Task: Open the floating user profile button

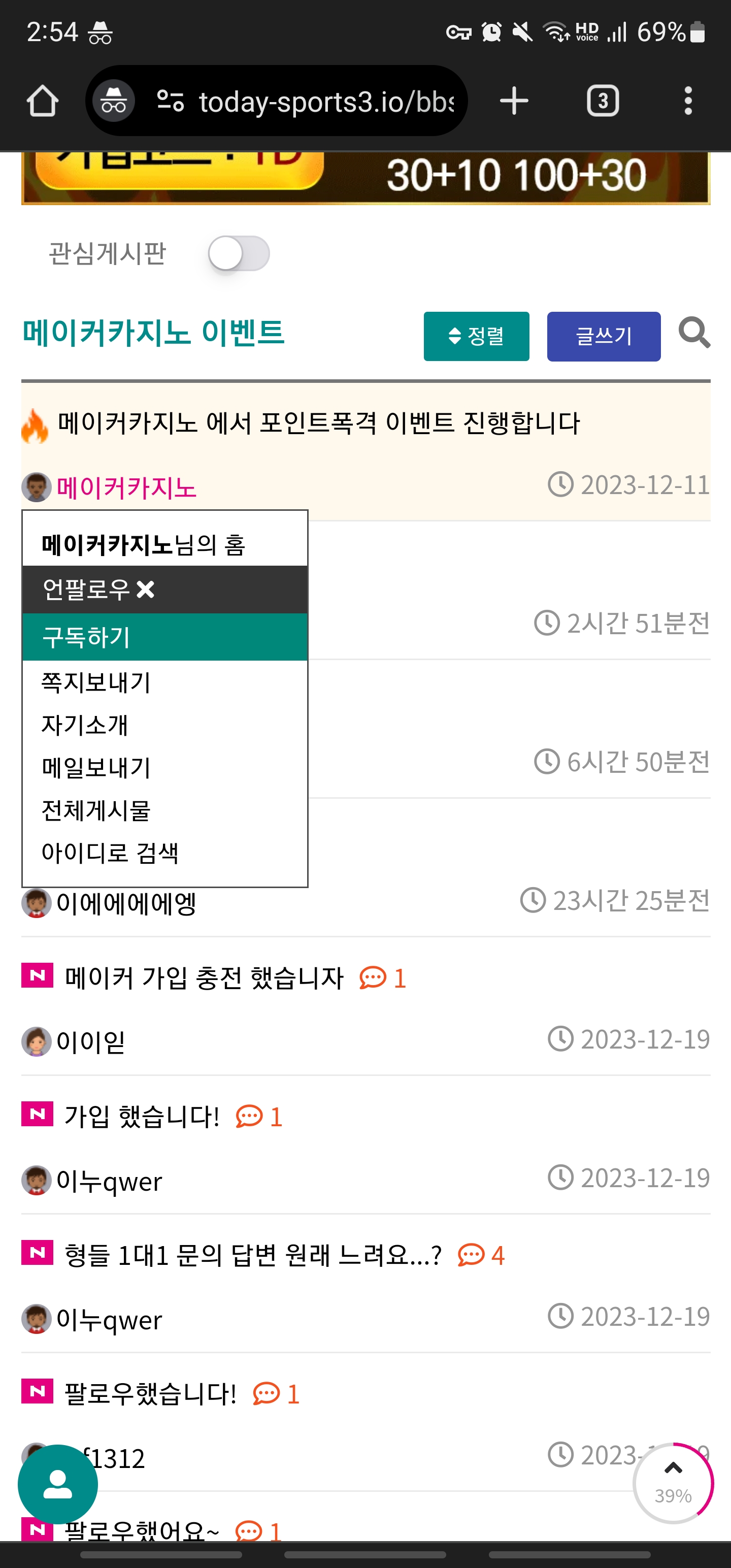Action: 58,1484
